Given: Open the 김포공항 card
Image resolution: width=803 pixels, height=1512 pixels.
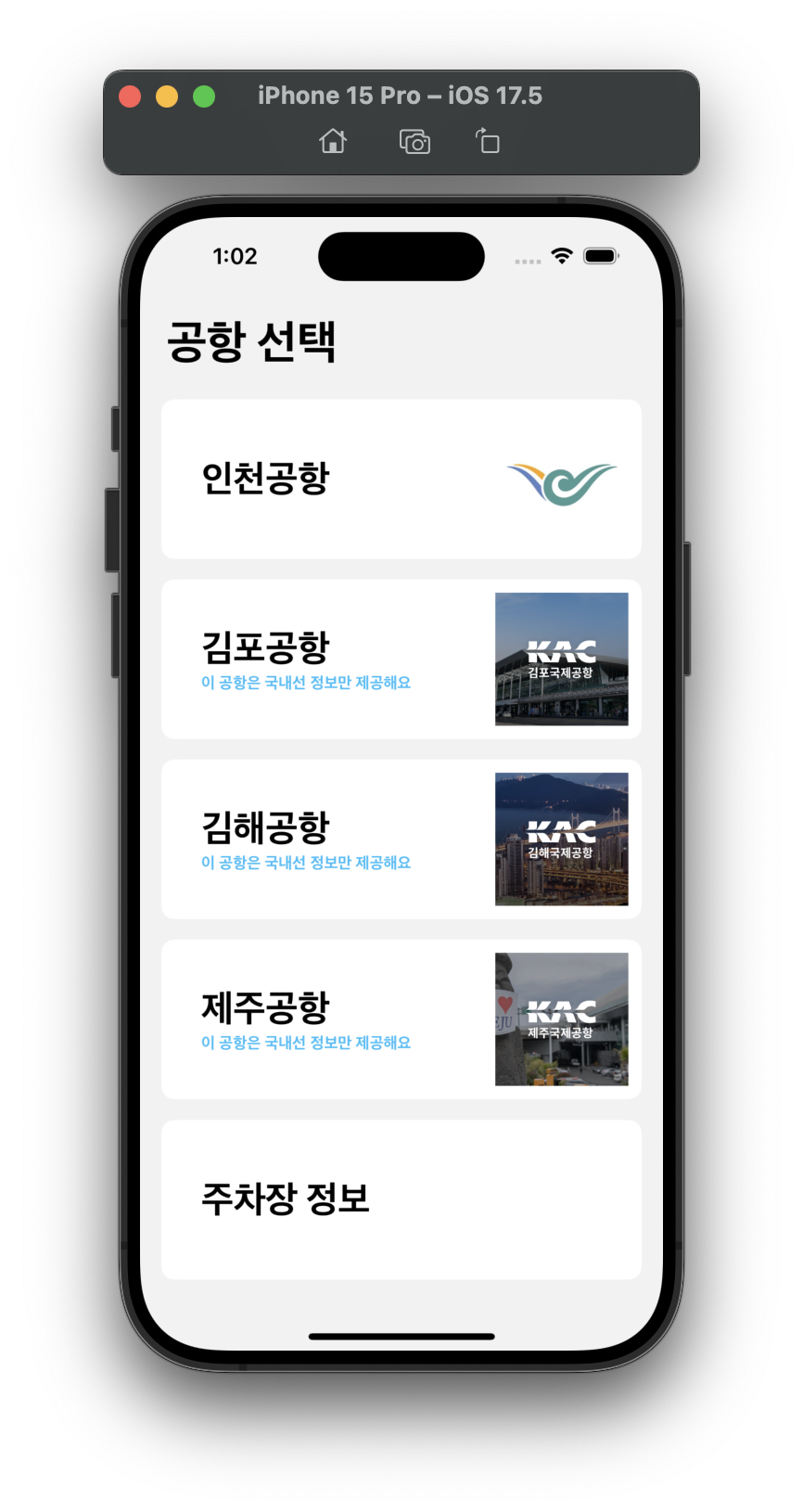Looking at the screenshot, I should click(x=401, y=659).
